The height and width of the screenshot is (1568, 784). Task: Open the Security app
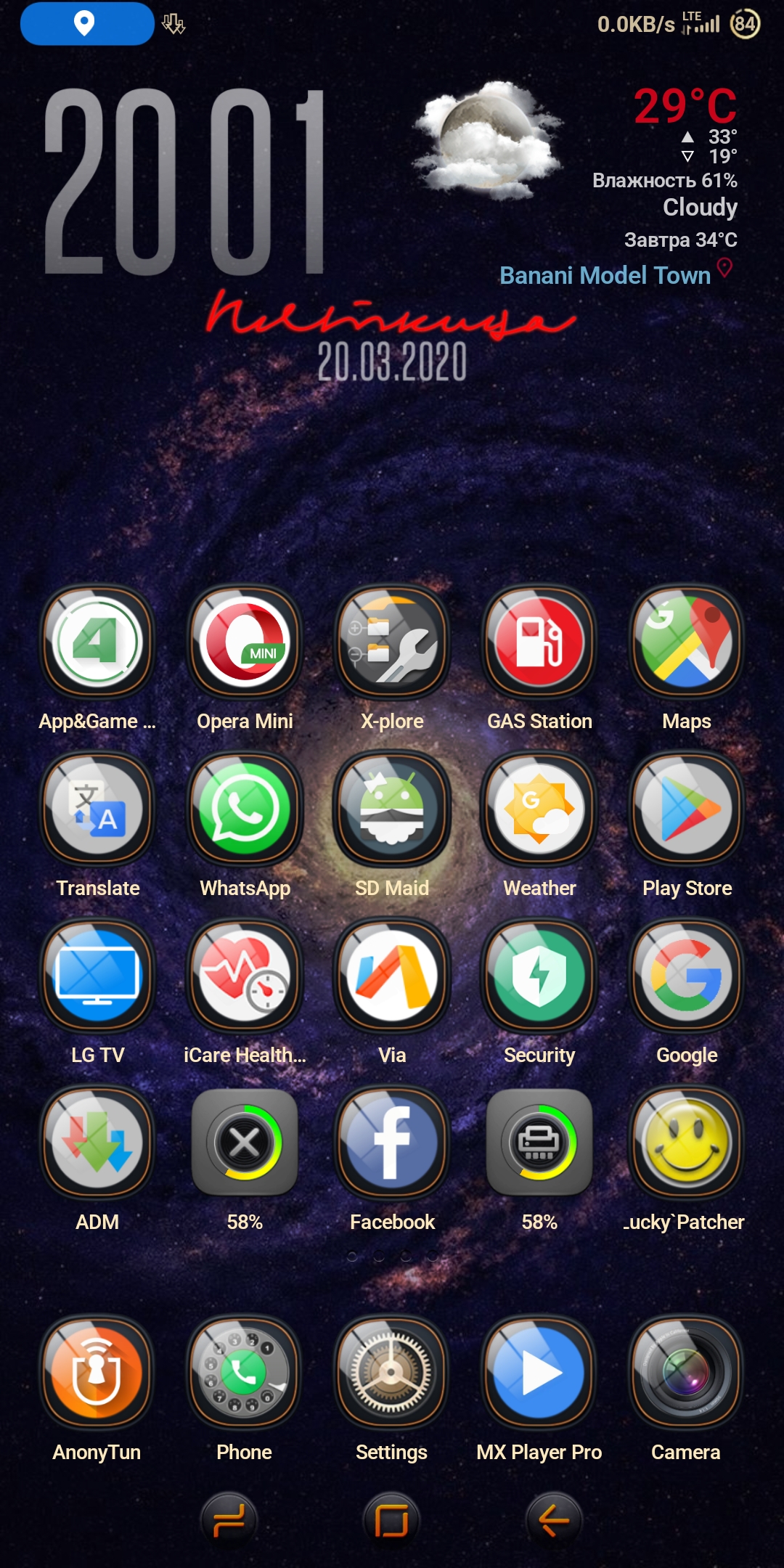(x=539, y=976)
